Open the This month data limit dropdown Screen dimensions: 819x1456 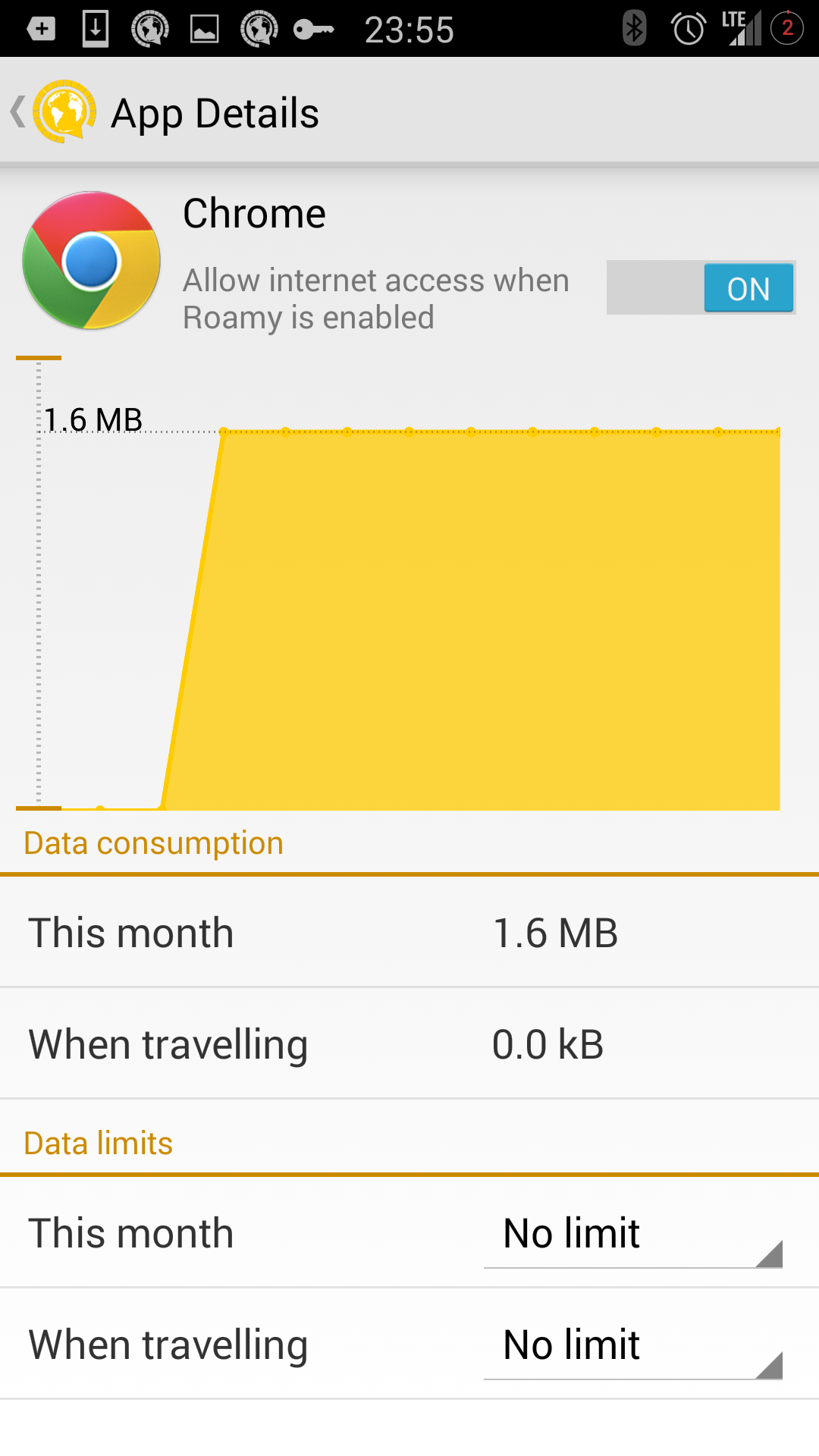(633, 1234)
